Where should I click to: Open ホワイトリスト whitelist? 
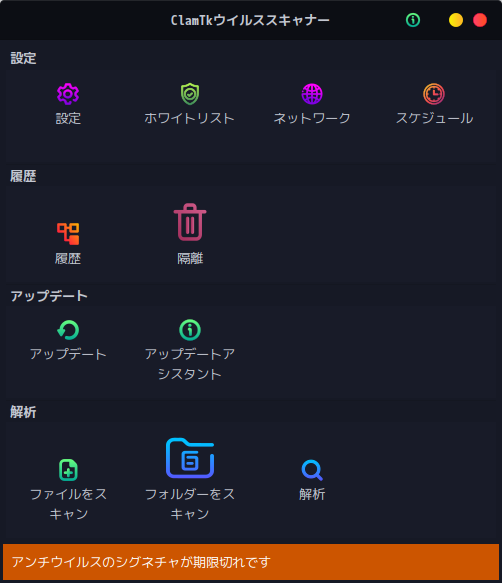tap(190, 104)
